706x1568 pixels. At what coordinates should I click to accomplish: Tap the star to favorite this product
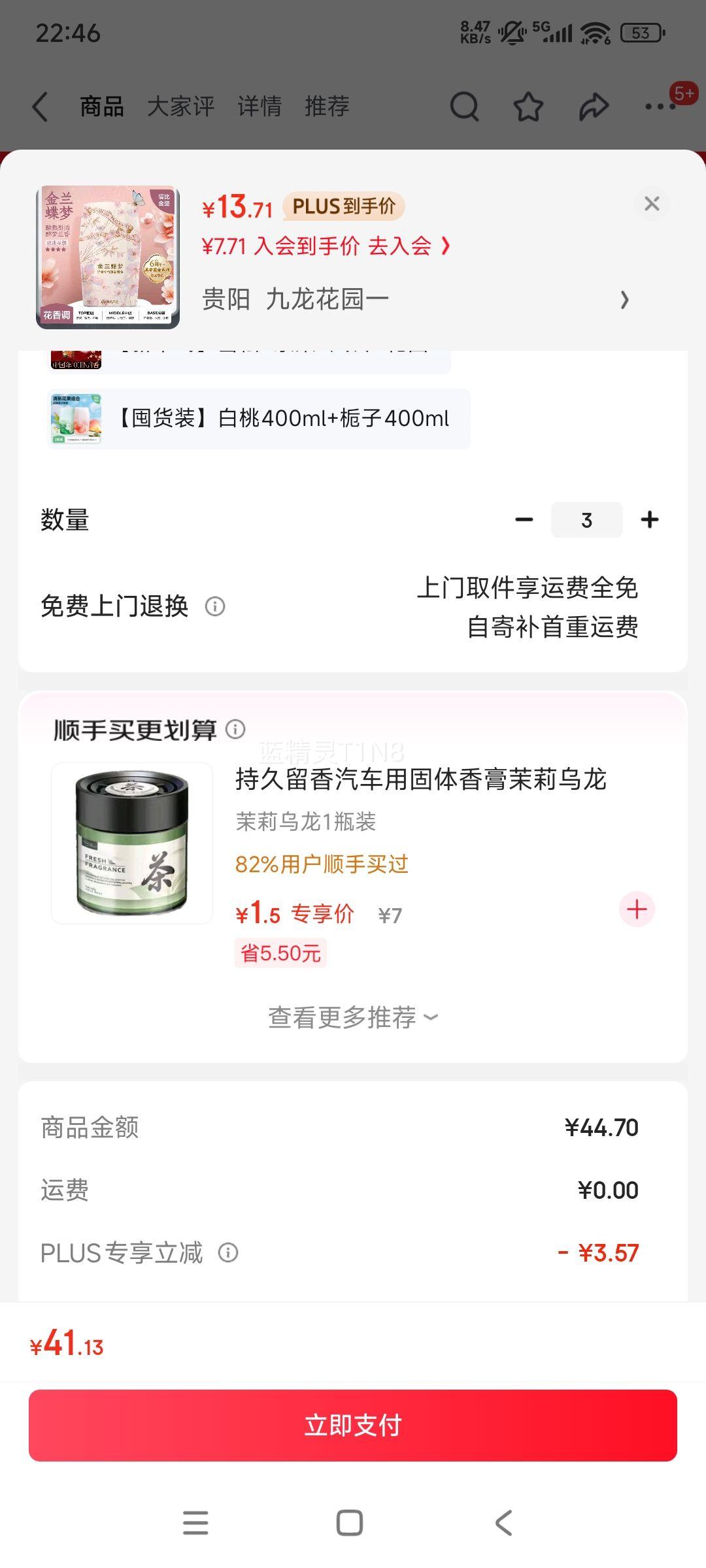click(x=527, y=106)
